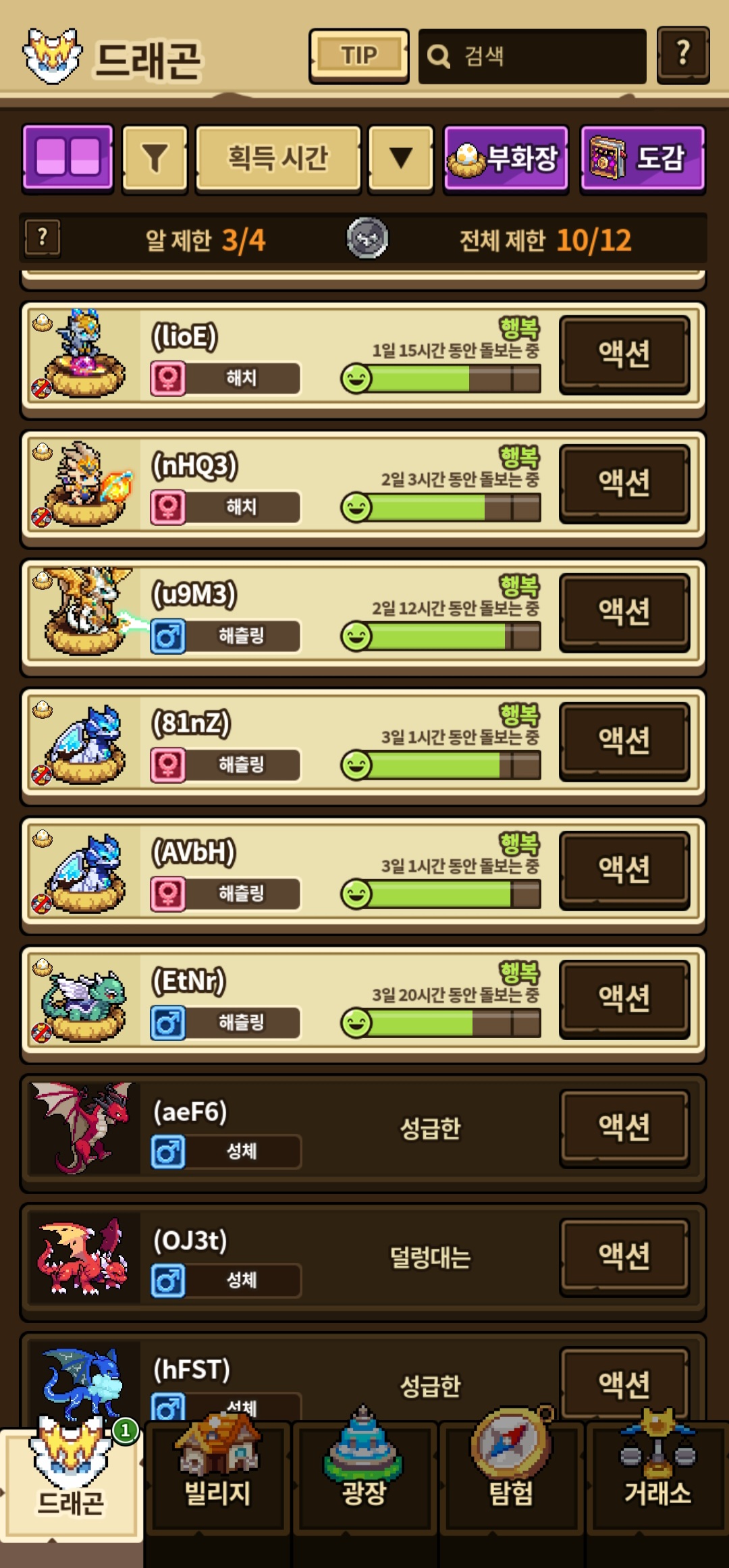Tap the help icon beside 알 제한
This screenshot has height=1568, width=729.
tap(43, 238)
